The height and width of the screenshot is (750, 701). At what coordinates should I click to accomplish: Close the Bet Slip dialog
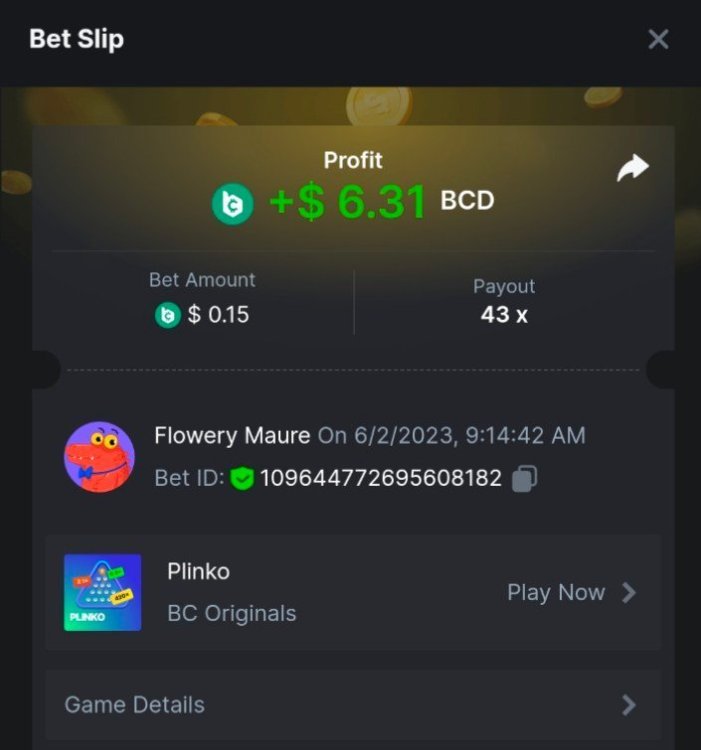tap(657, 39)
